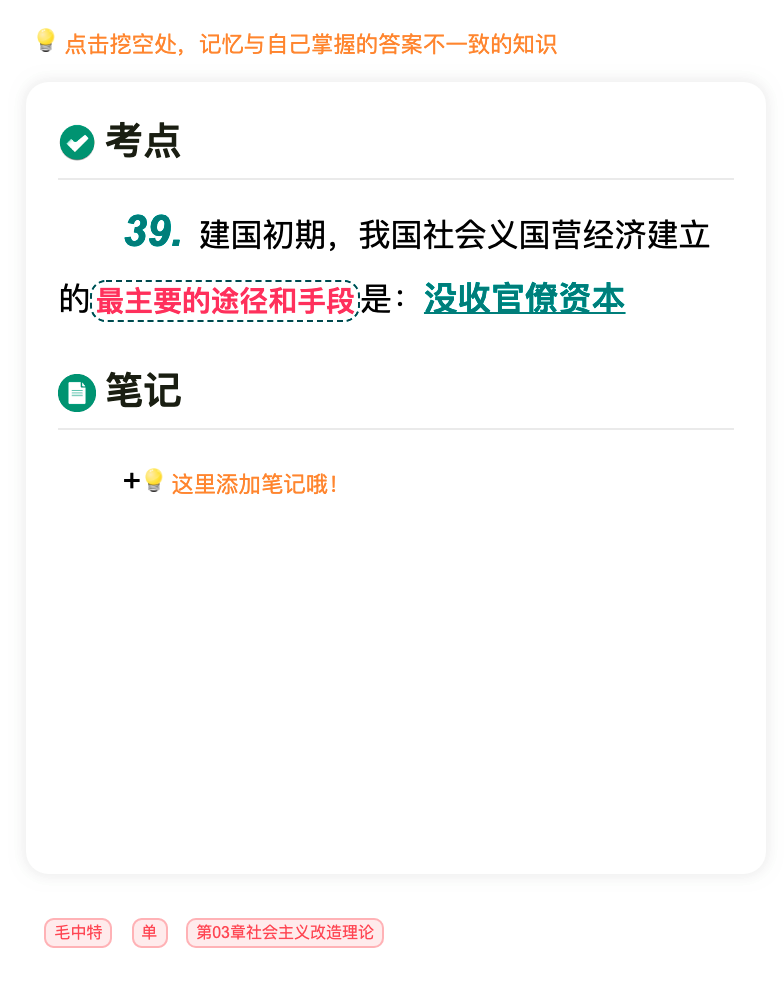Open the '第03章社会主义改造理论' tag
This screenshot has width=784, height=1000.
285,933
